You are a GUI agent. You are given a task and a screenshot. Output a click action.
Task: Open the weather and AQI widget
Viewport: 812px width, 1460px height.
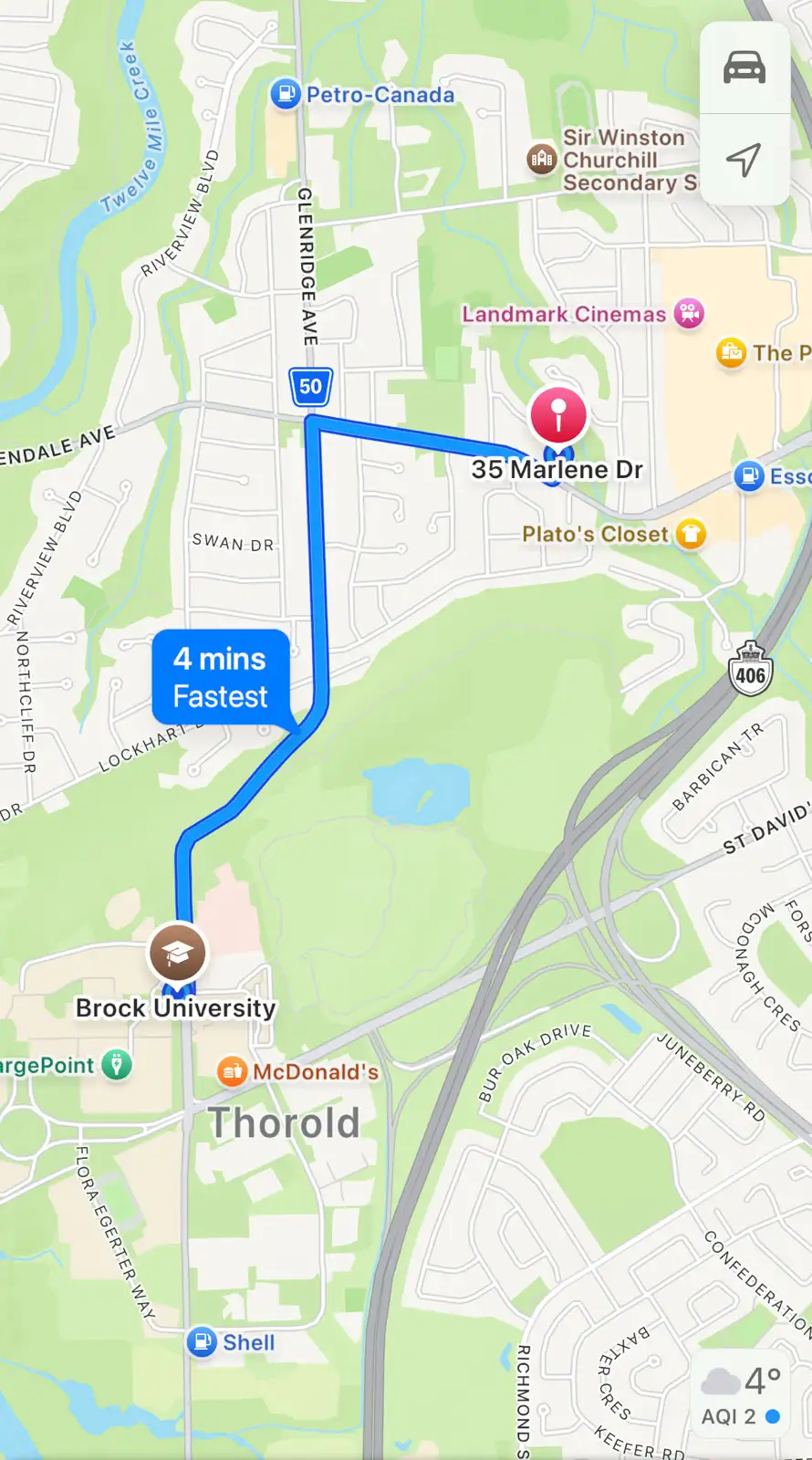740,1393
